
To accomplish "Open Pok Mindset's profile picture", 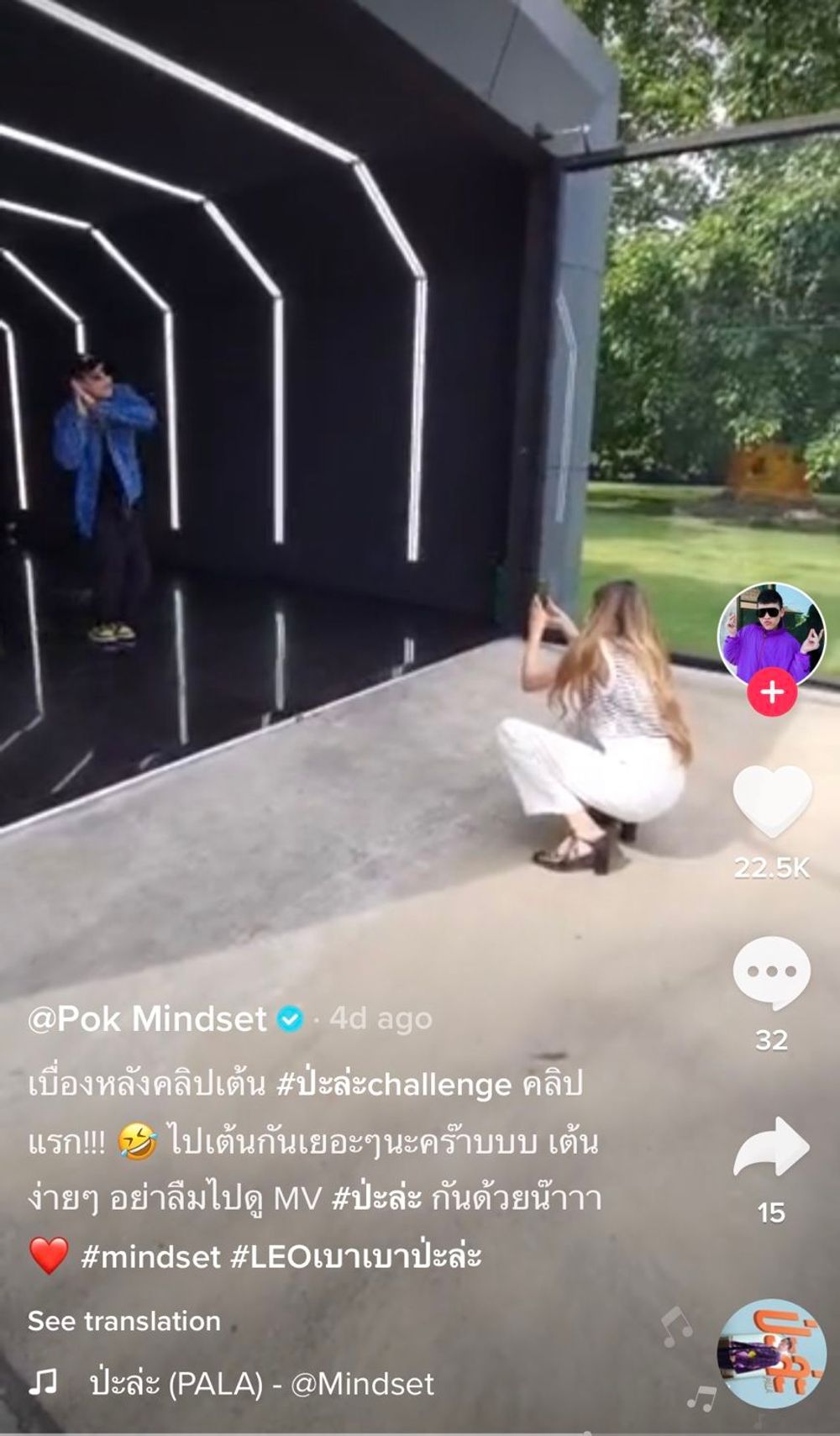I will [x=771, y=634].
